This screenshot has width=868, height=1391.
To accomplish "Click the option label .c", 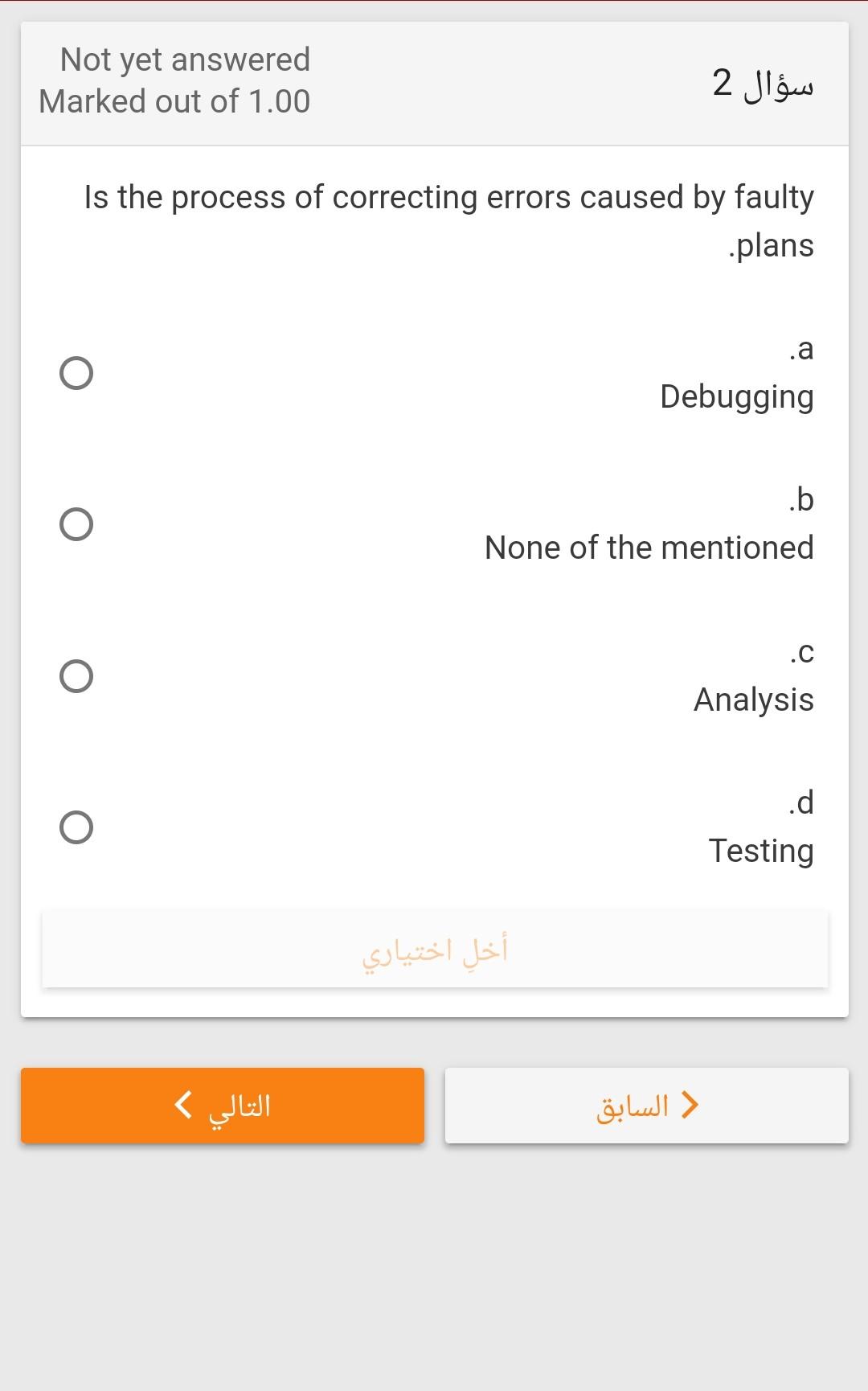I will coord(802,653).
